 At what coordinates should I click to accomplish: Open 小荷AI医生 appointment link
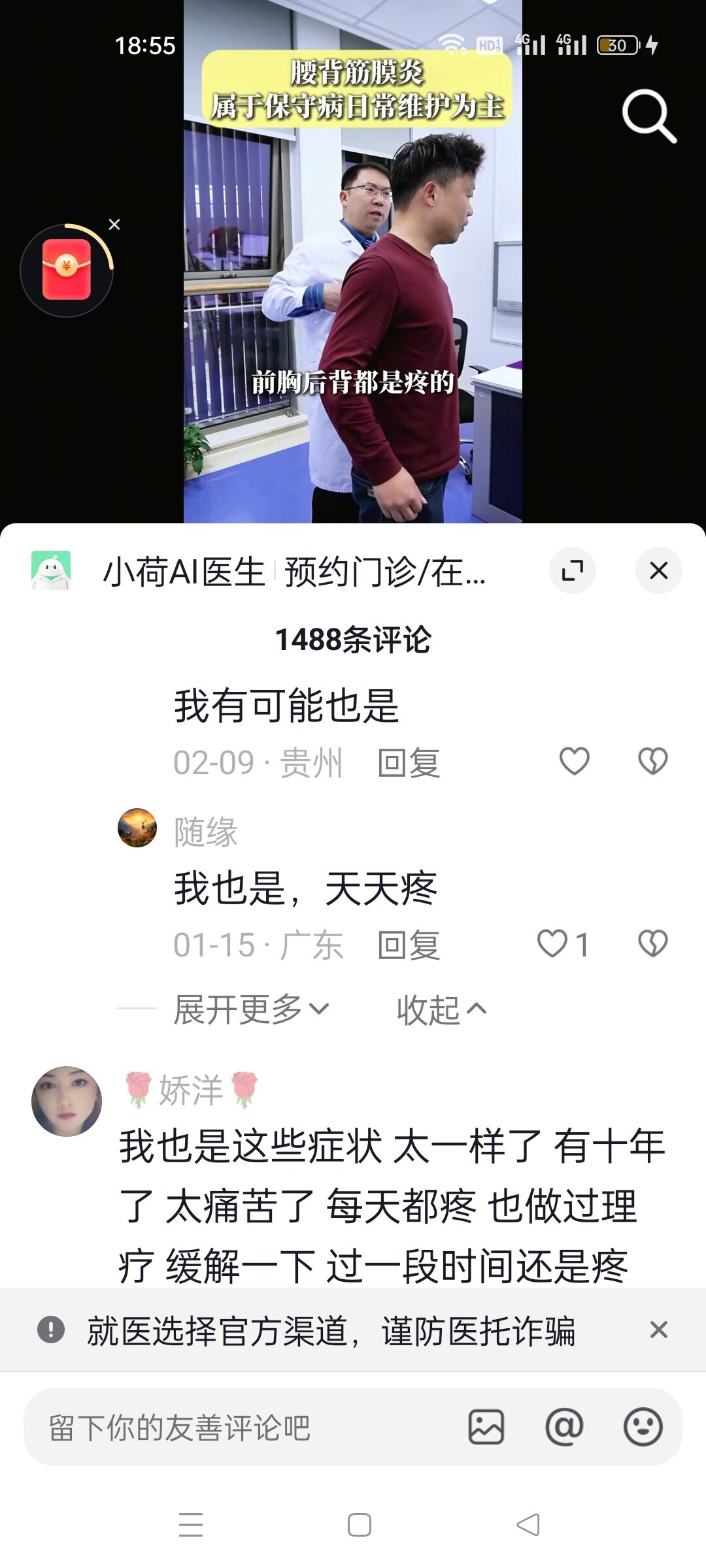[x=294, y=572]
